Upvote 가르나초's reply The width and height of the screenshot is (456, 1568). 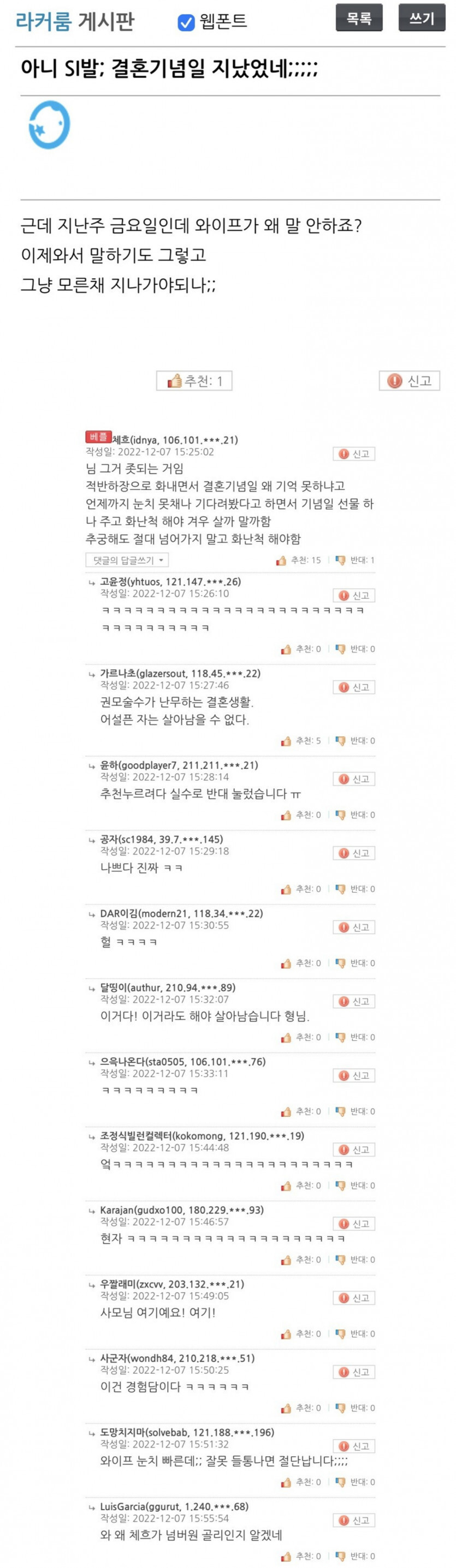pyautogui.click(x=301, y=741)
